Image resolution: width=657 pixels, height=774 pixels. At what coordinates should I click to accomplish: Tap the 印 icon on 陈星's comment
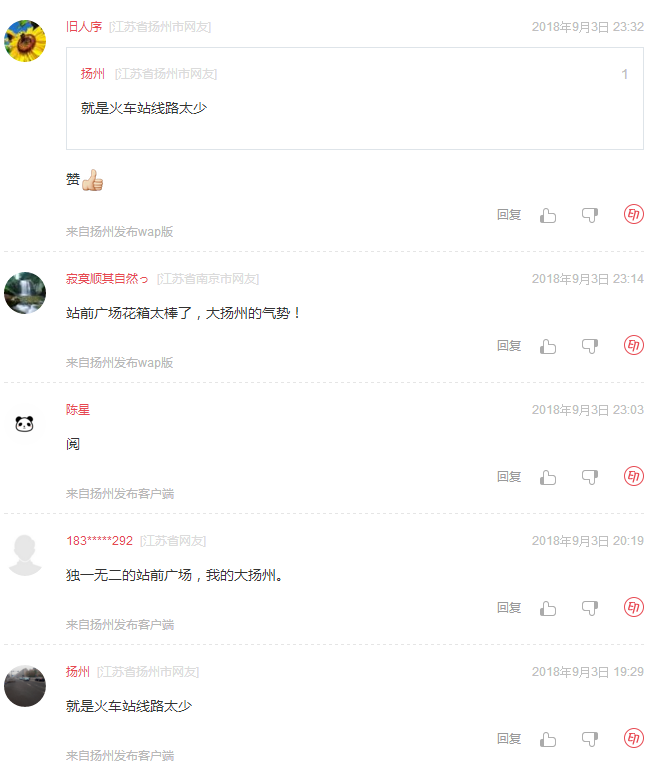pyautogui.click(x=633, y=476)
